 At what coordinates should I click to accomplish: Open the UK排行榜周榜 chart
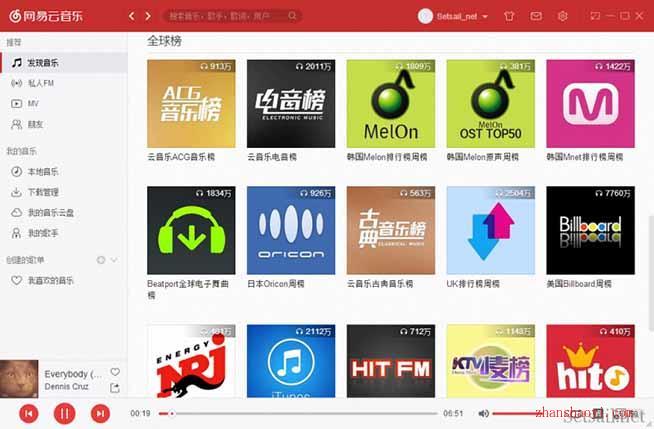[x=490, y=230]
